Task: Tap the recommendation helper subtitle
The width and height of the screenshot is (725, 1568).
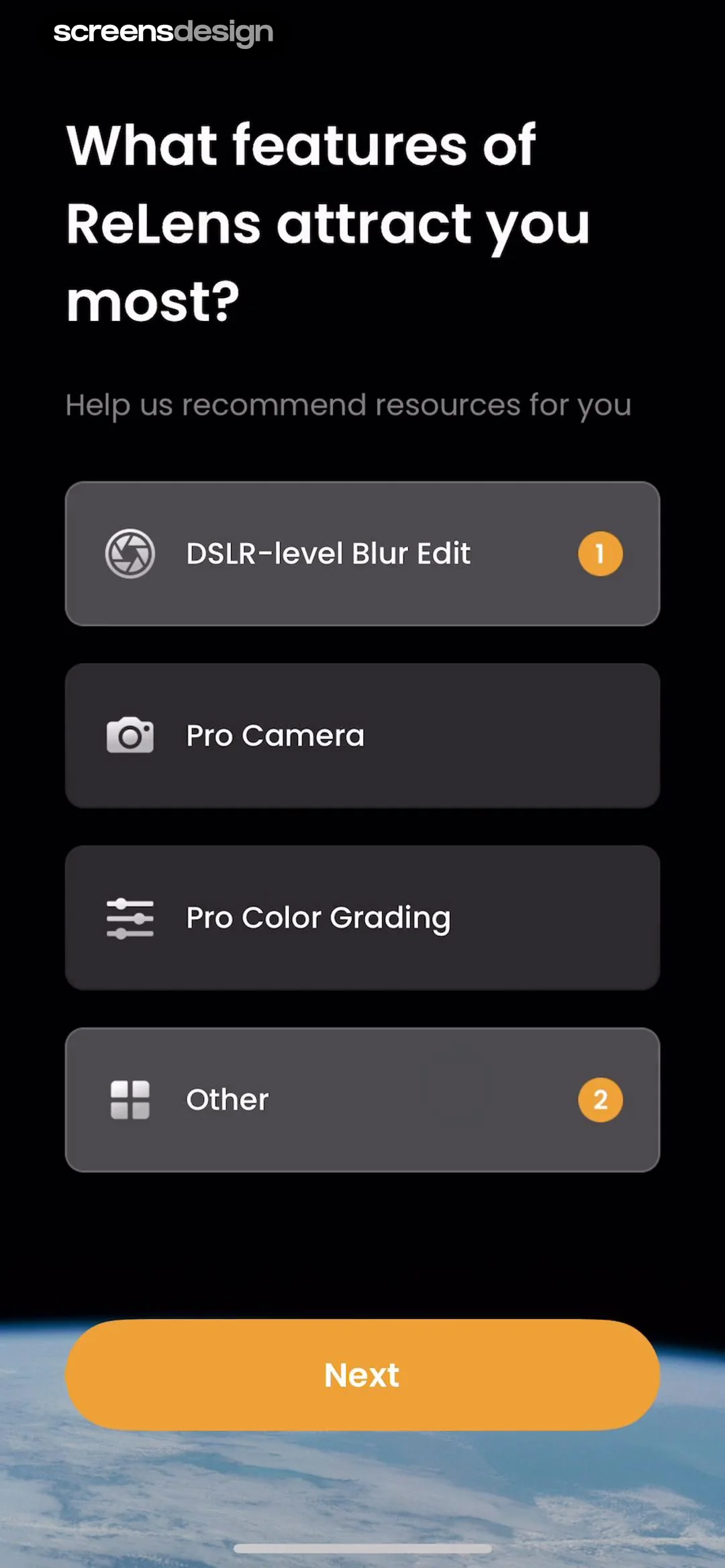Action: (348, 405)
